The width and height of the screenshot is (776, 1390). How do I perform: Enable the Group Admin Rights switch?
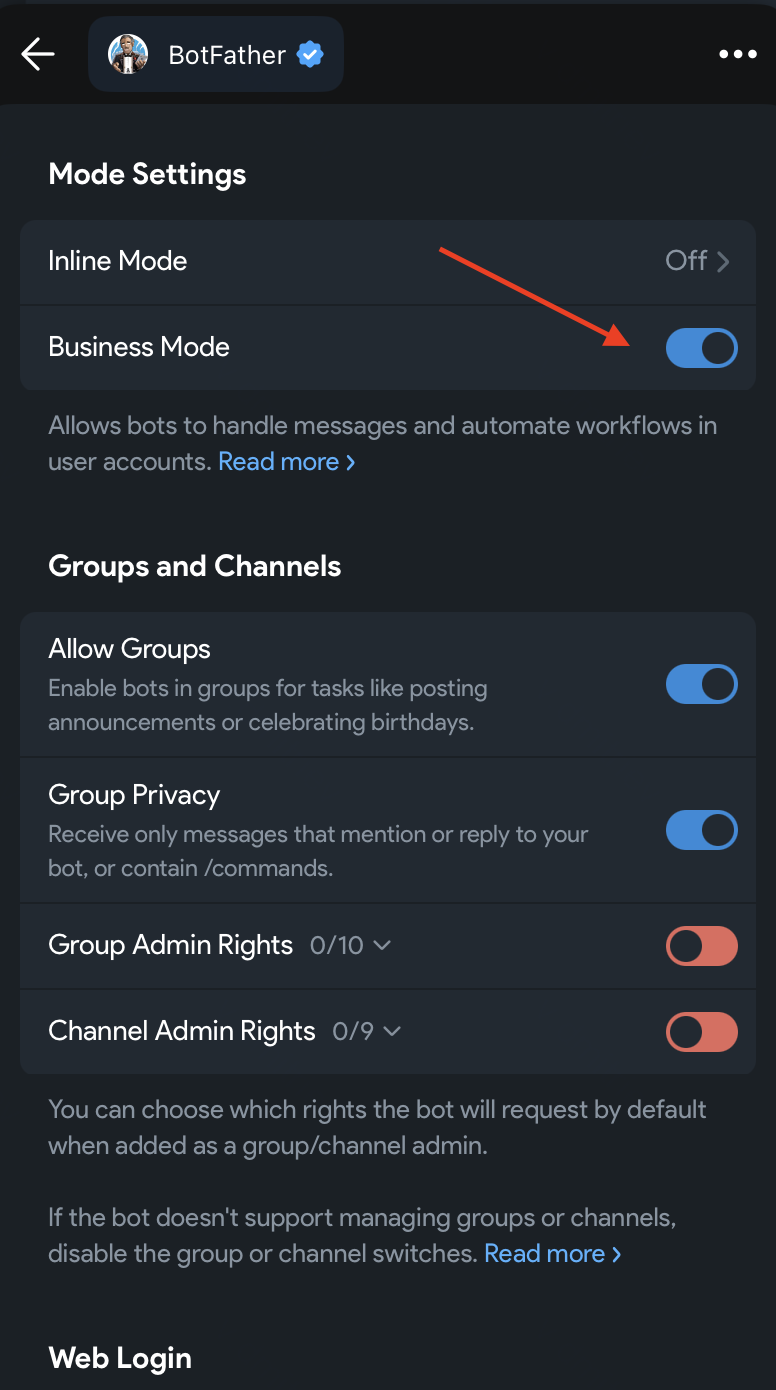[x=701, y=946]
